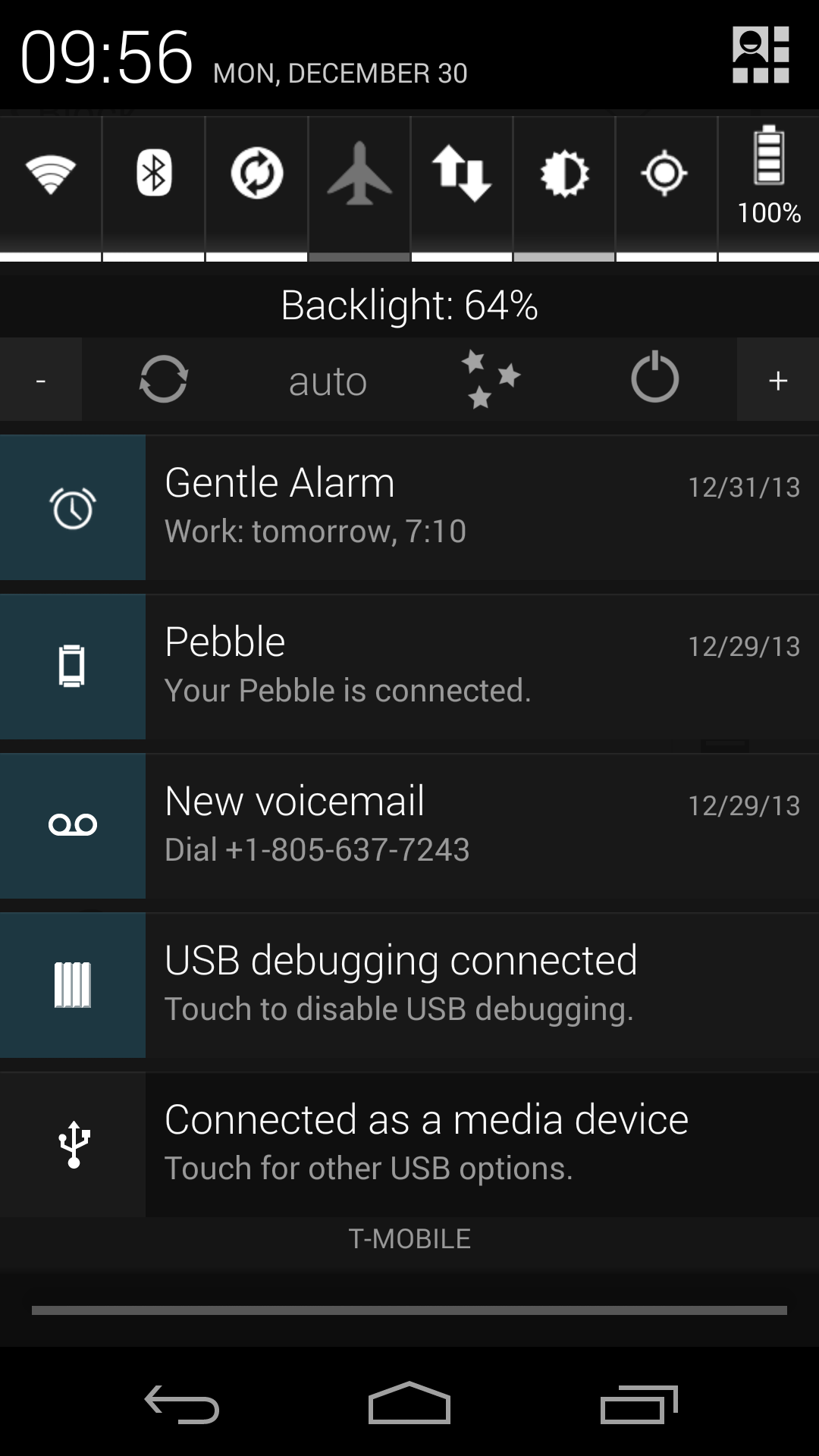
Task: Open USB debugging connected notification
Action: (x=409, y=984)
